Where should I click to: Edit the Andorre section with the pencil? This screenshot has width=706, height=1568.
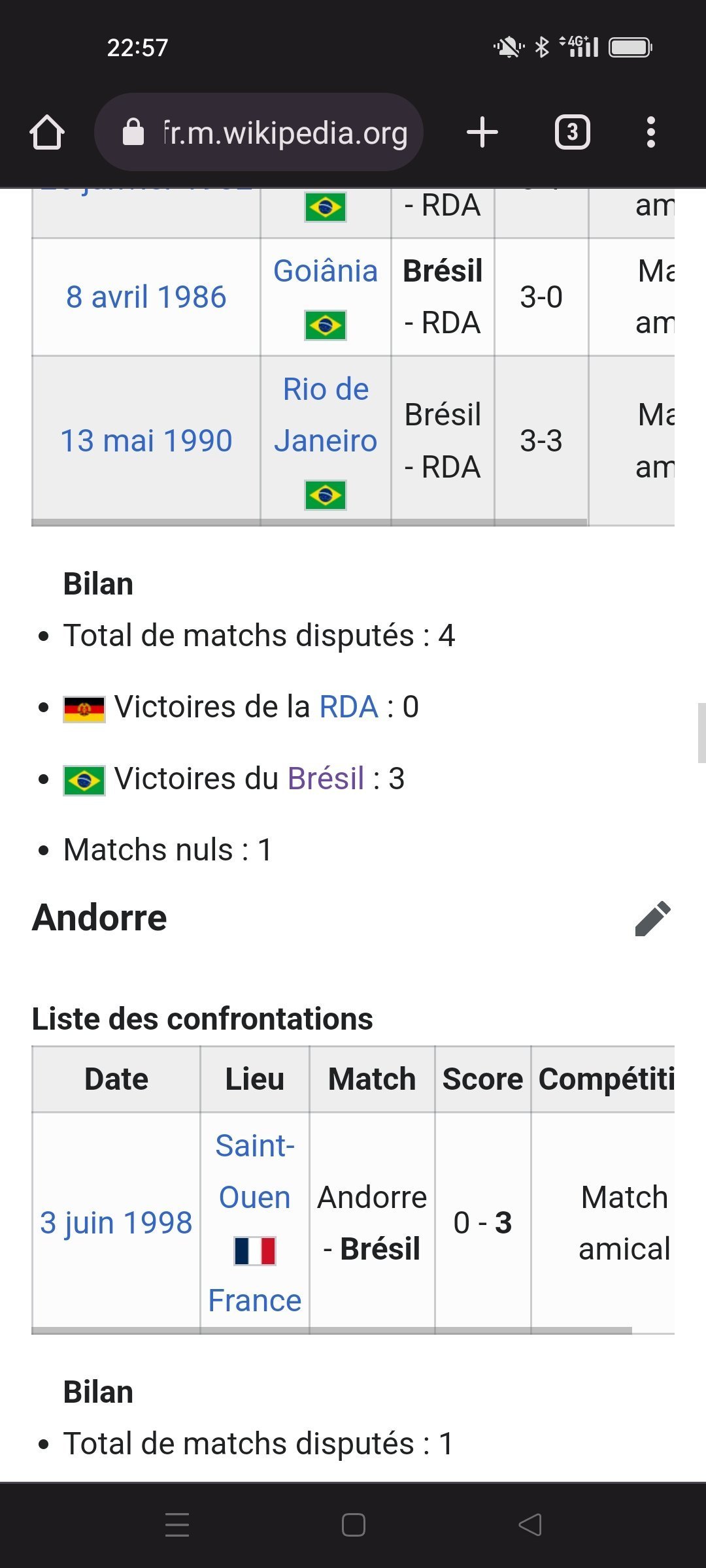click(652, 918)
